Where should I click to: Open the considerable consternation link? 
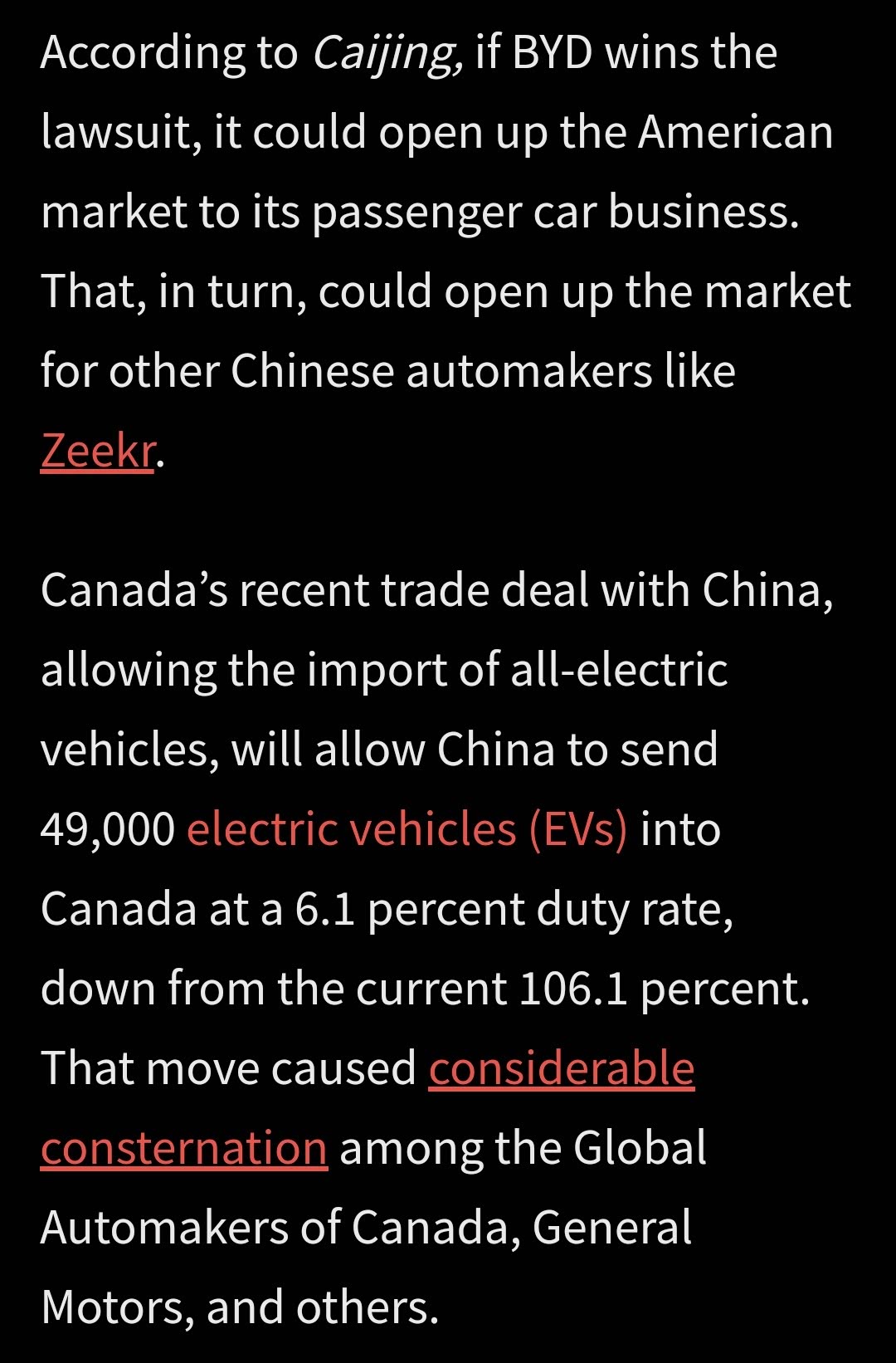[561, 1068]
